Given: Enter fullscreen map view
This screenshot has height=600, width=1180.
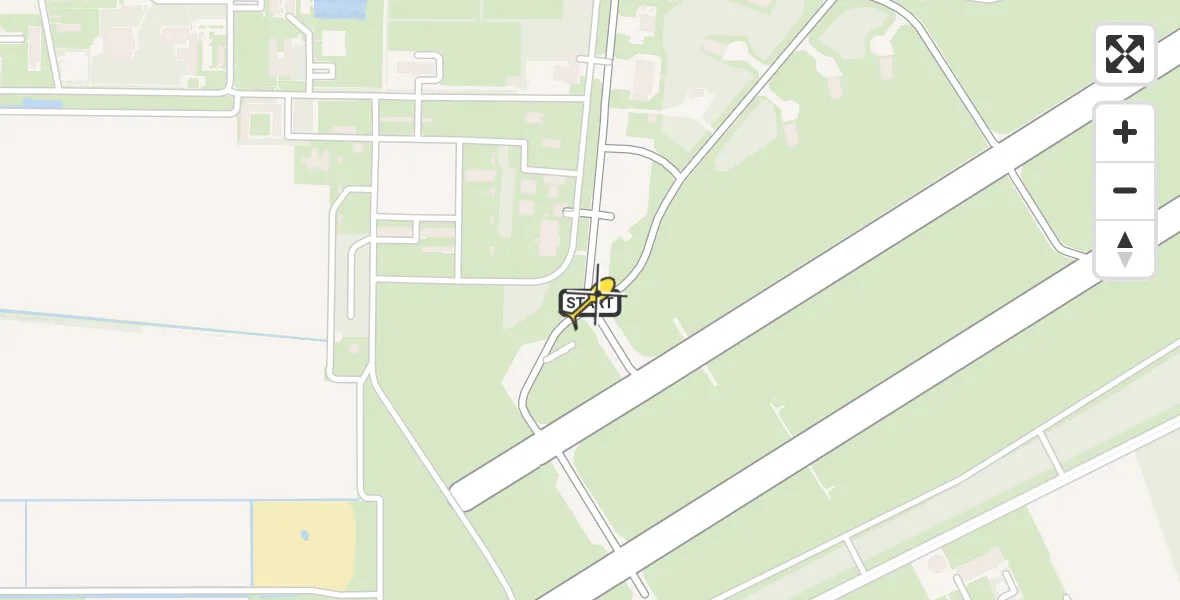Looking at the screenshot, I should coord(1125,54).
